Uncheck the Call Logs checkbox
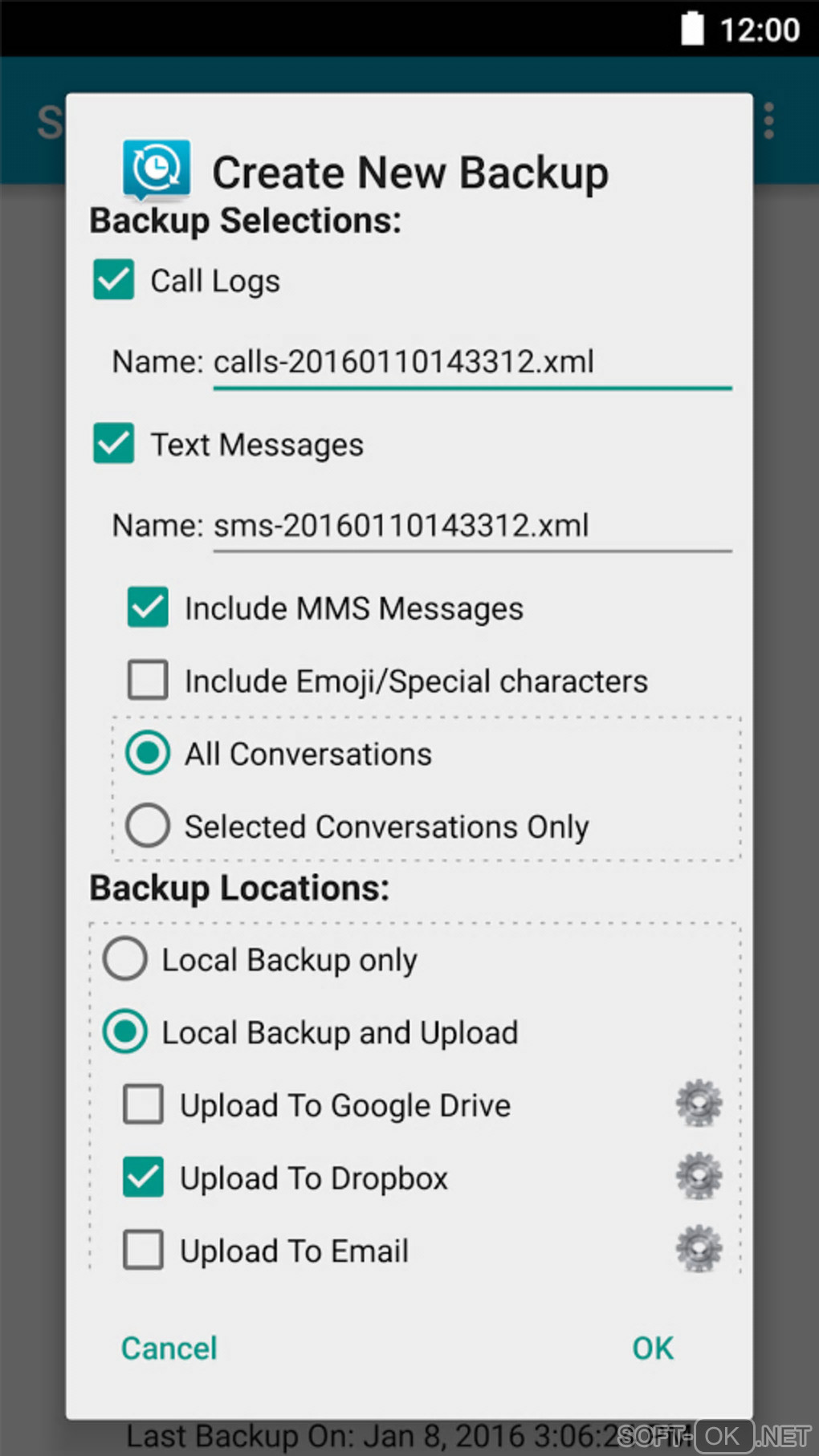This screenshot has width=819, height=1456. (113, 280)
